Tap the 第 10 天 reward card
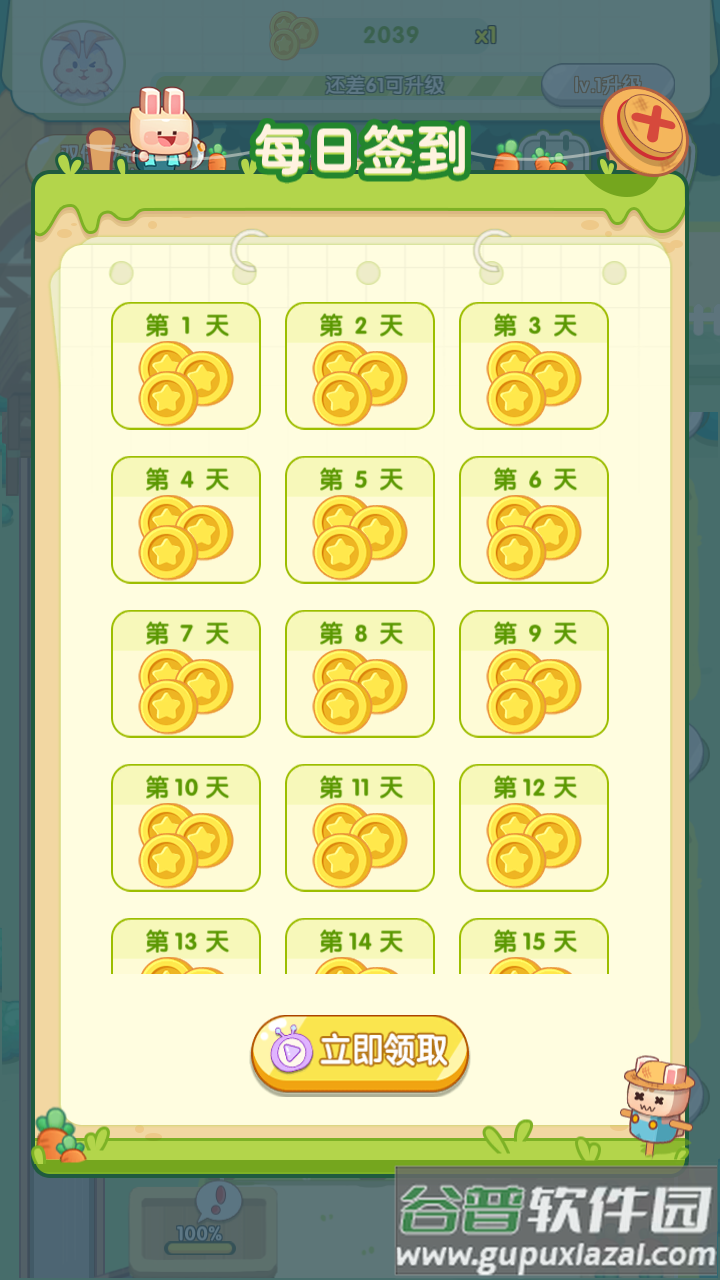This screenshot has width=720, height=1280. pyautogui.click(x=186, y=828)
